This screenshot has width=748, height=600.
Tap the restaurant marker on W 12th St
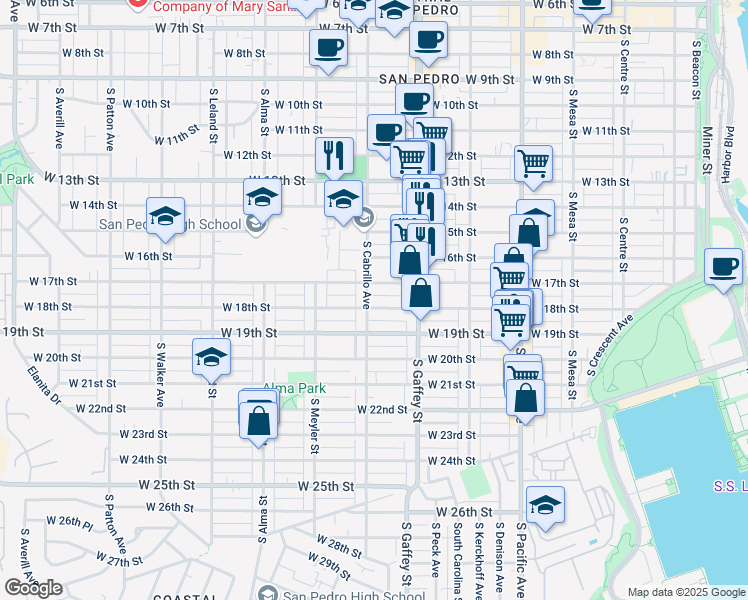pyautogui.click(x=334, y=156)
